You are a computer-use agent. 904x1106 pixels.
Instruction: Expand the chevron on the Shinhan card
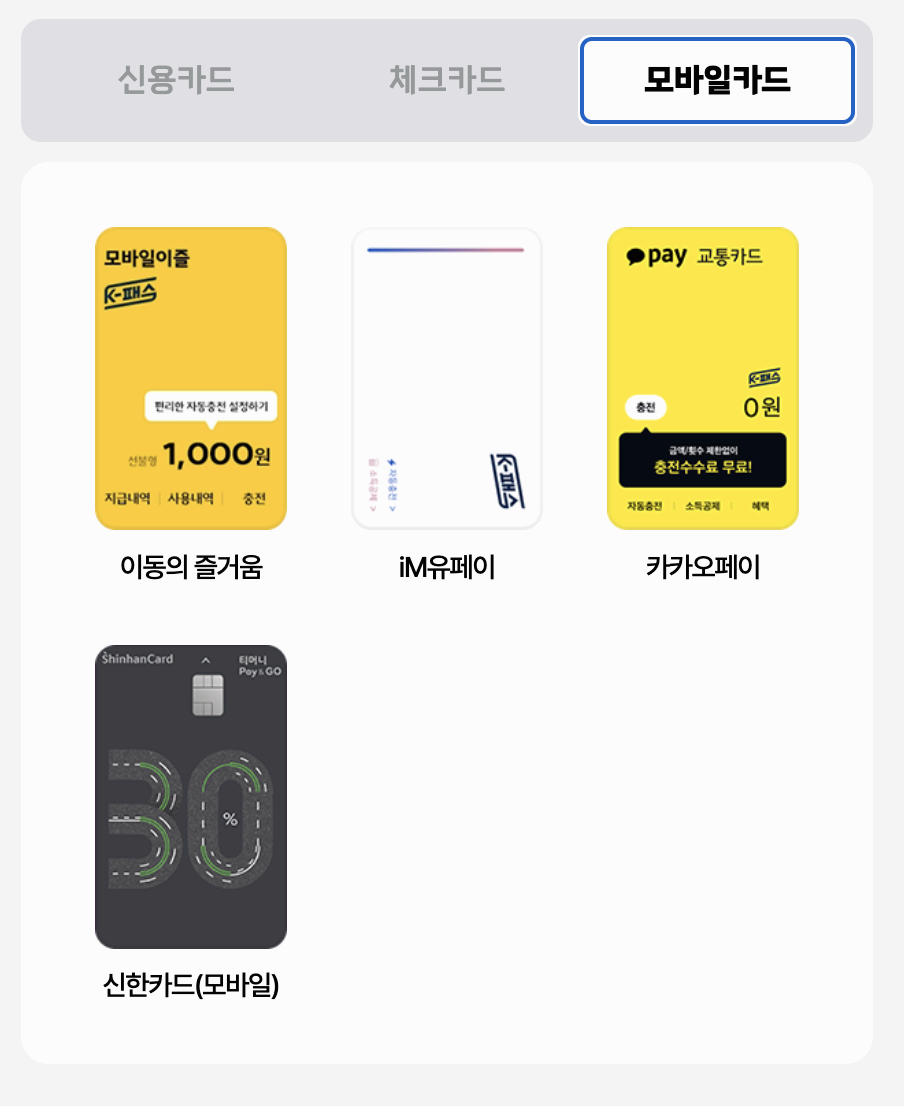pyautogui.click(x=205, y=660)
